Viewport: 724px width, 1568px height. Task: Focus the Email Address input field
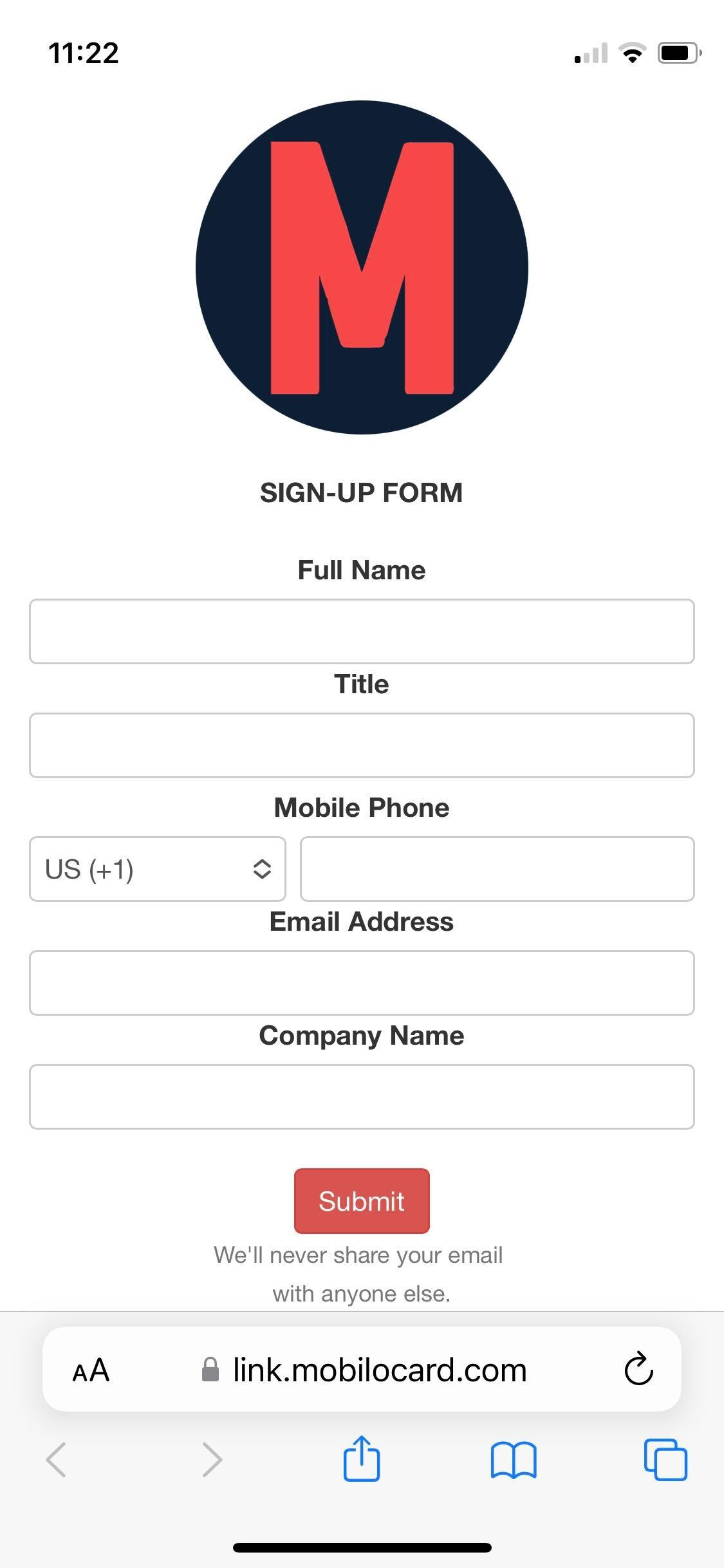point(362,982)
